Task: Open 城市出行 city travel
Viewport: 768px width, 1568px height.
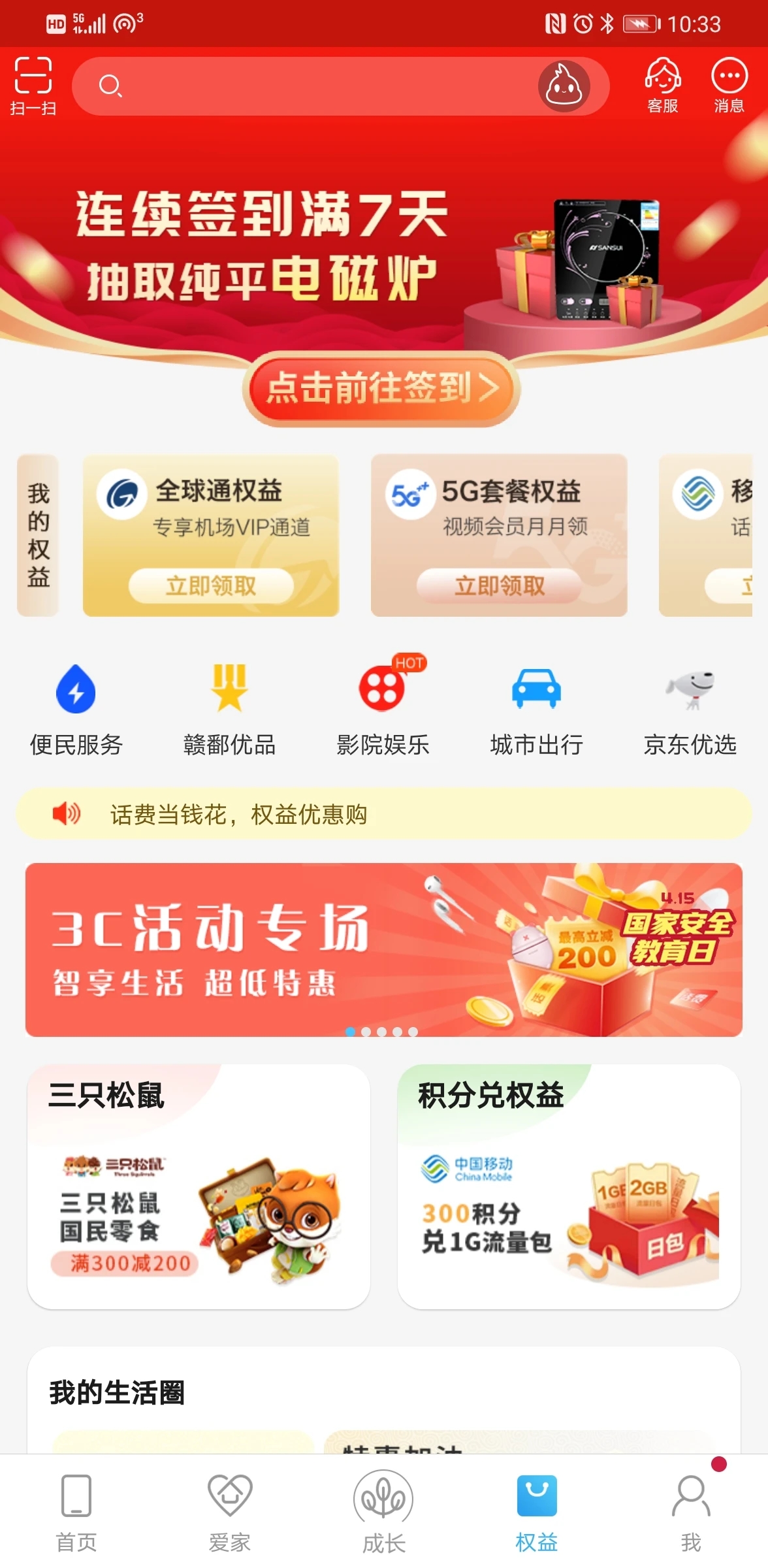Action: (537, 712)
